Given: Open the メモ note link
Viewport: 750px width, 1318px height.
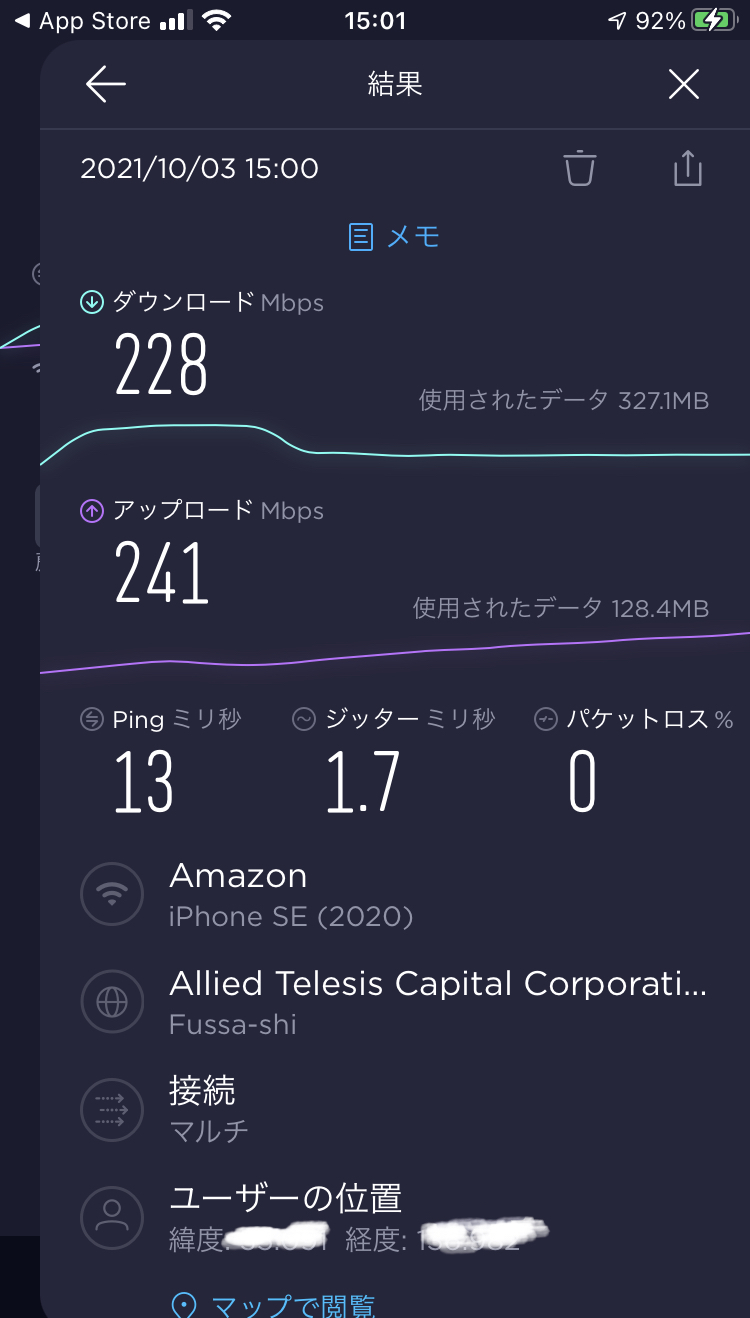Looking at the screenshot, I should pyautogui.click(x=394, y=237).
